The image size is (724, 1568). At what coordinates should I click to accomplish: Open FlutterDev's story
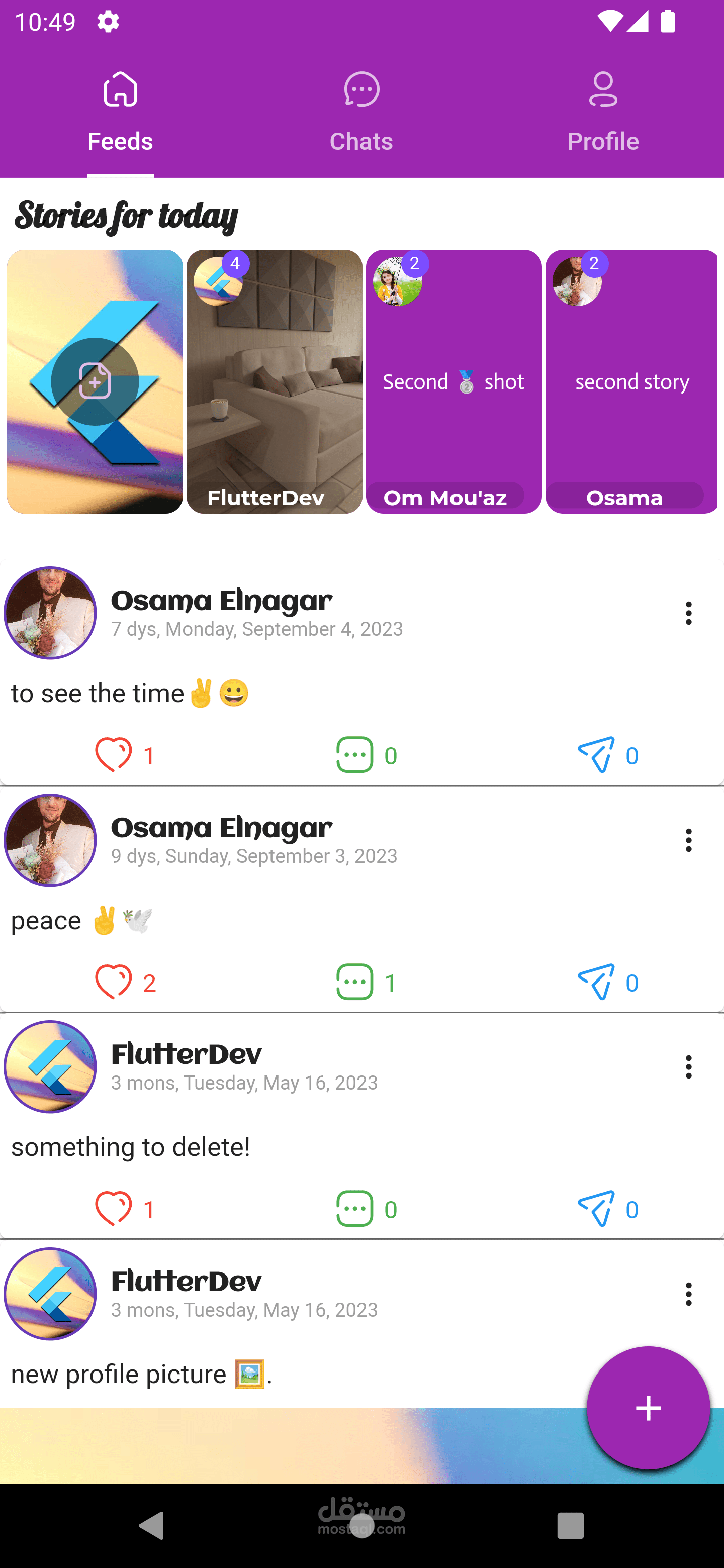pos(274,381)
